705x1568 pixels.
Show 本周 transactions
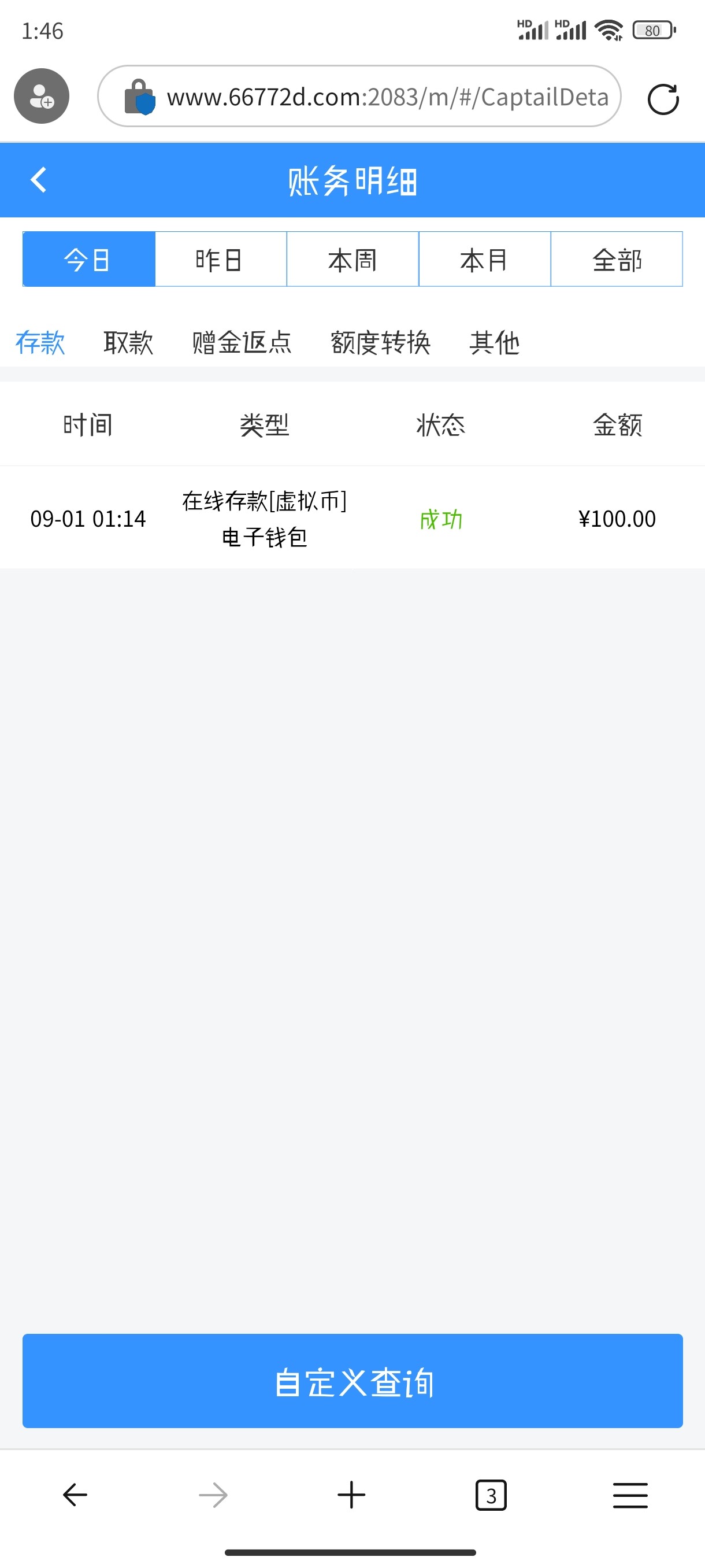click(352, 259)
